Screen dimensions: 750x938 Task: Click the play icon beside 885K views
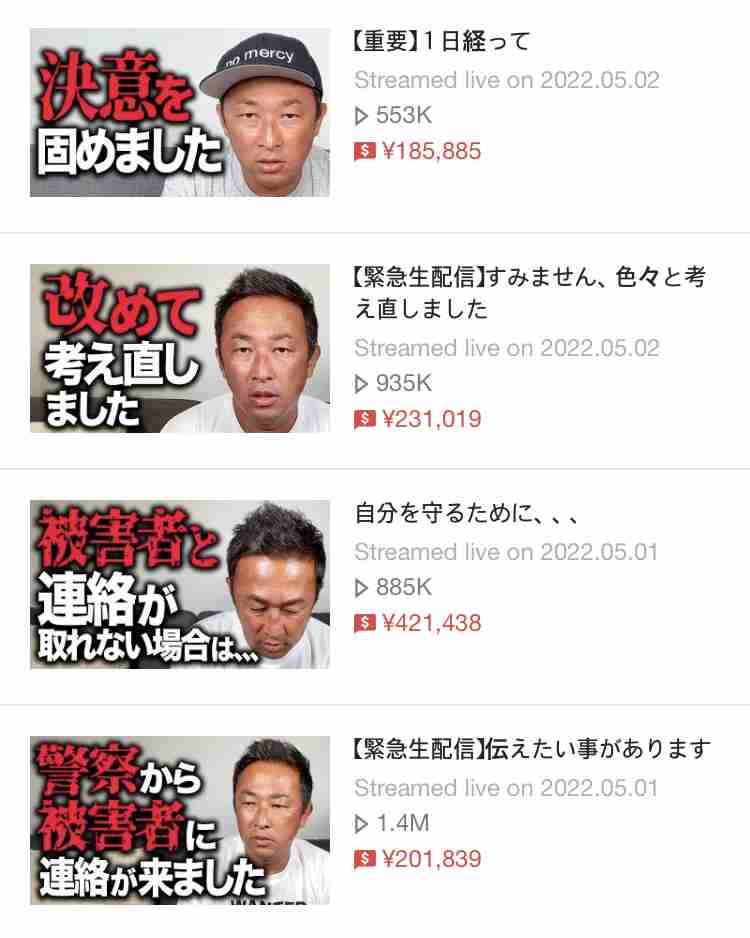point(360,588)
